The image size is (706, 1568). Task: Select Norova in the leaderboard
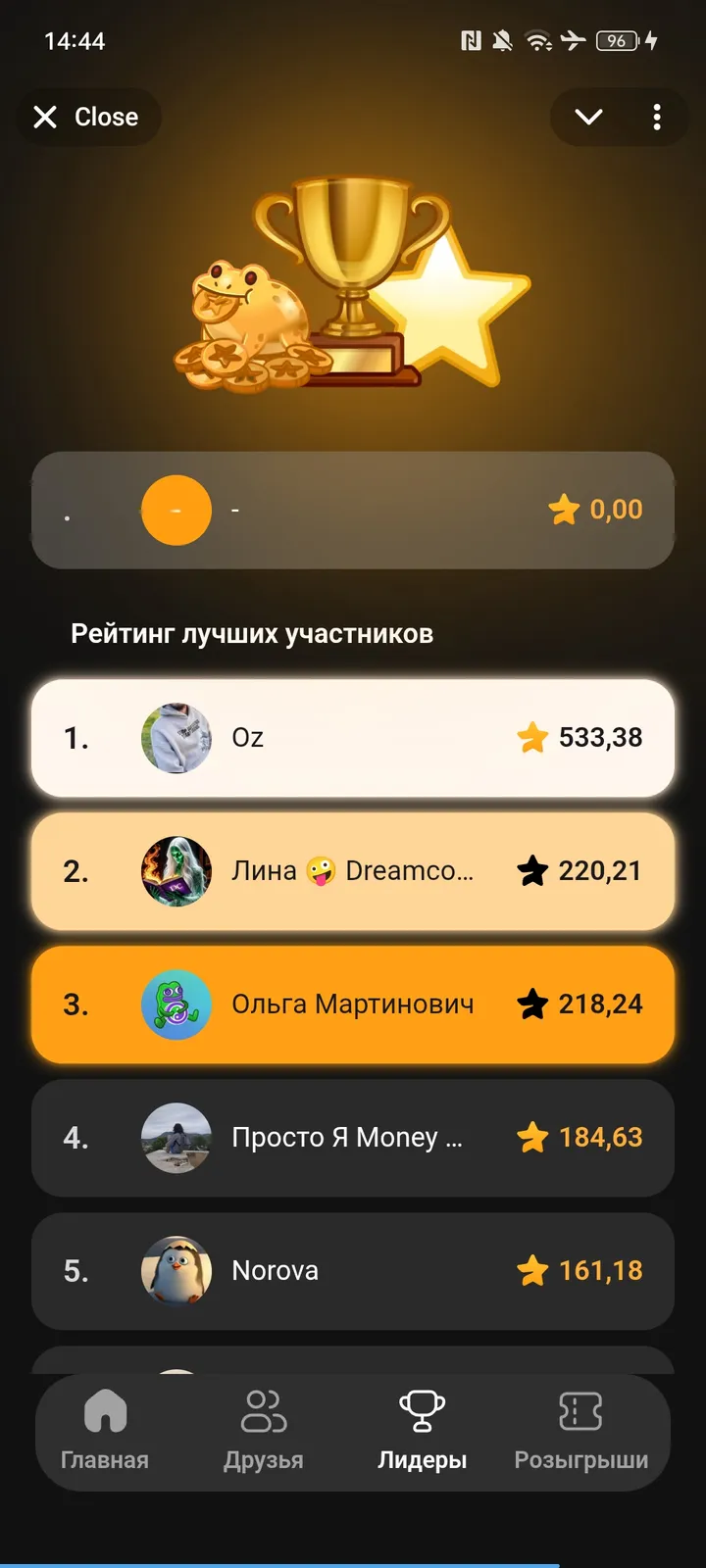click(x=353, y=1271)
